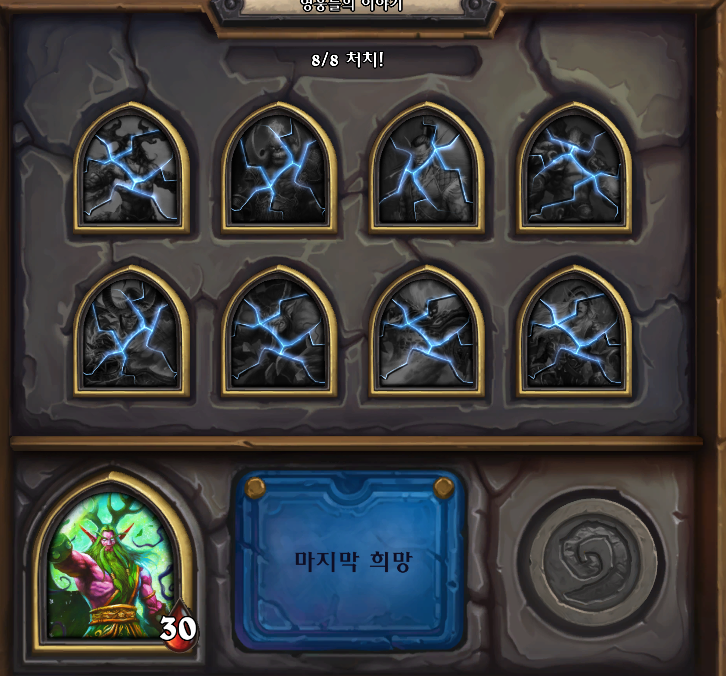
Task: Tap the round Hearthstone swirl play button
Action: (x=596, y=562)
